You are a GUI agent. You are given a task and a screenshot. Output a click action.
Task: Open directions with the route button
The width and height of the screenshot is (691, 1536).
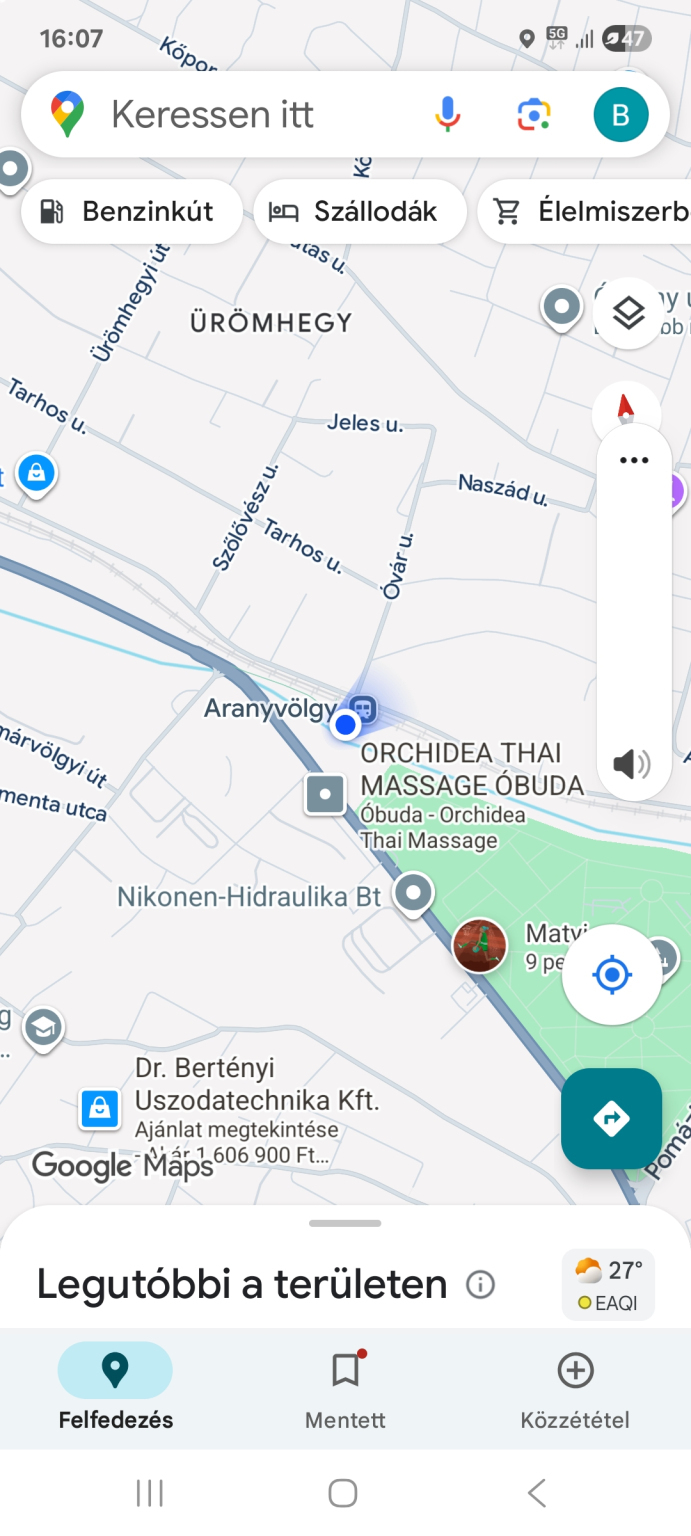(611, 1118)
